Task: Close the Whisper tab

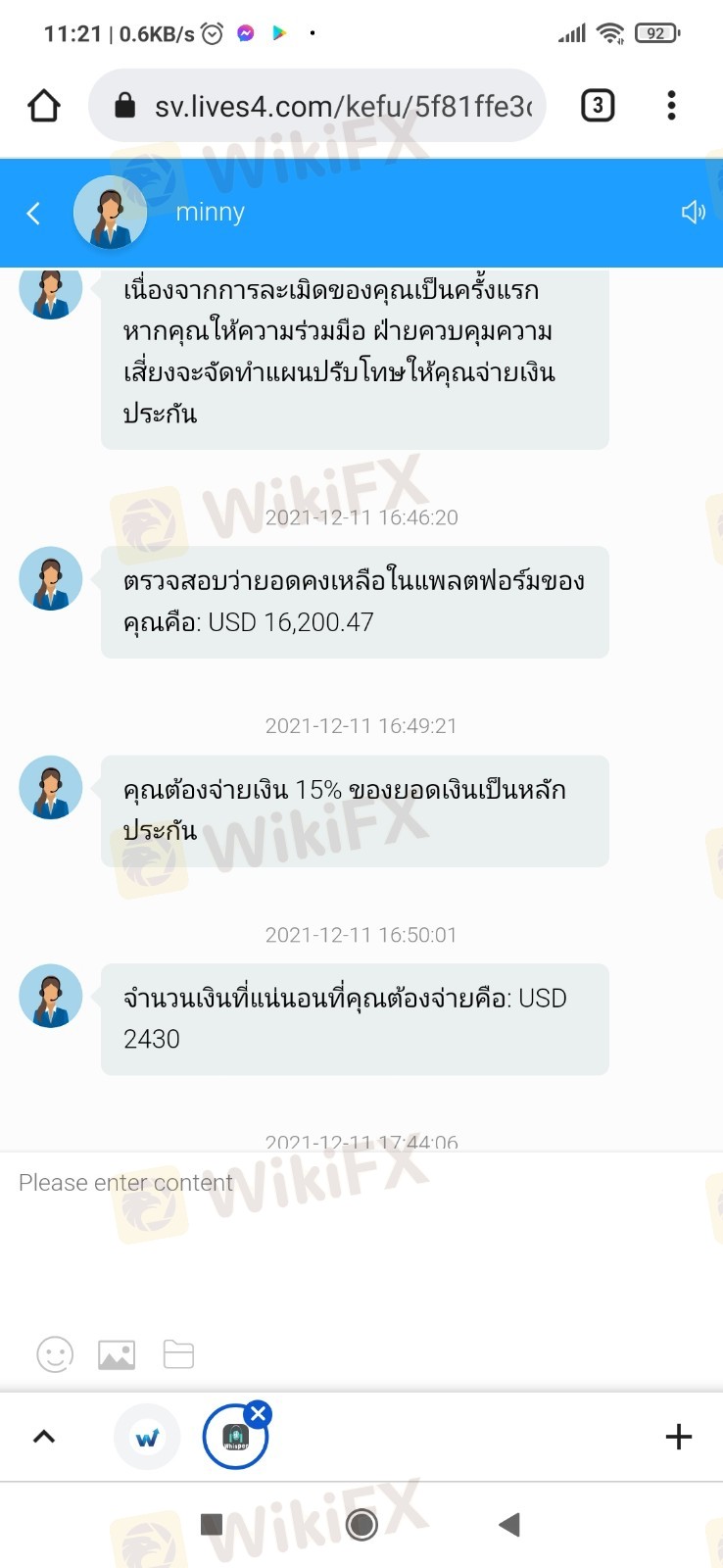Action: pyautogui.click(x=259, y=1413)
